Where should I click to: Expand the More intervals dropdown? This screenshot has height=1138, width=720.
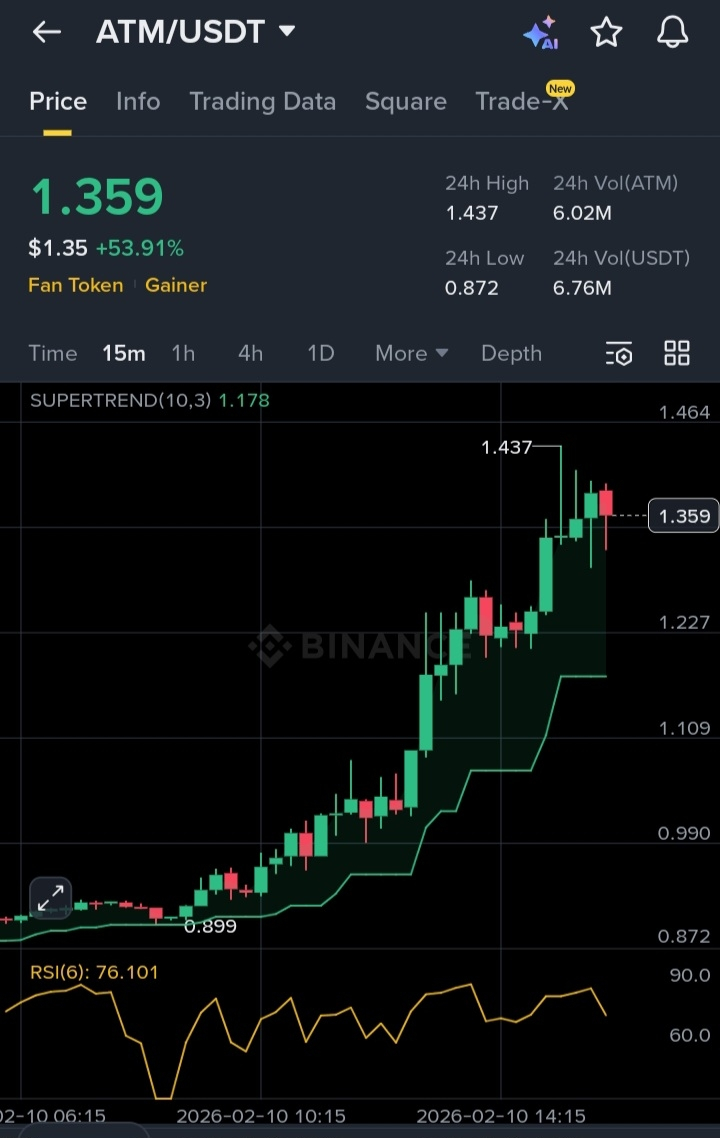pos(411,353)
